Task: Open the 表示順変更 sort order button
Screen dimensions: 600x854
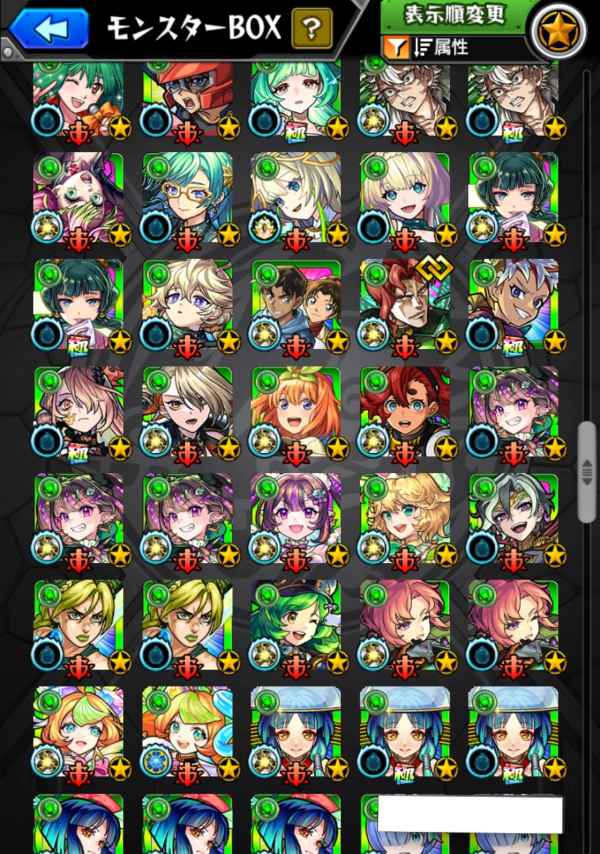Action: coord(454,15)
